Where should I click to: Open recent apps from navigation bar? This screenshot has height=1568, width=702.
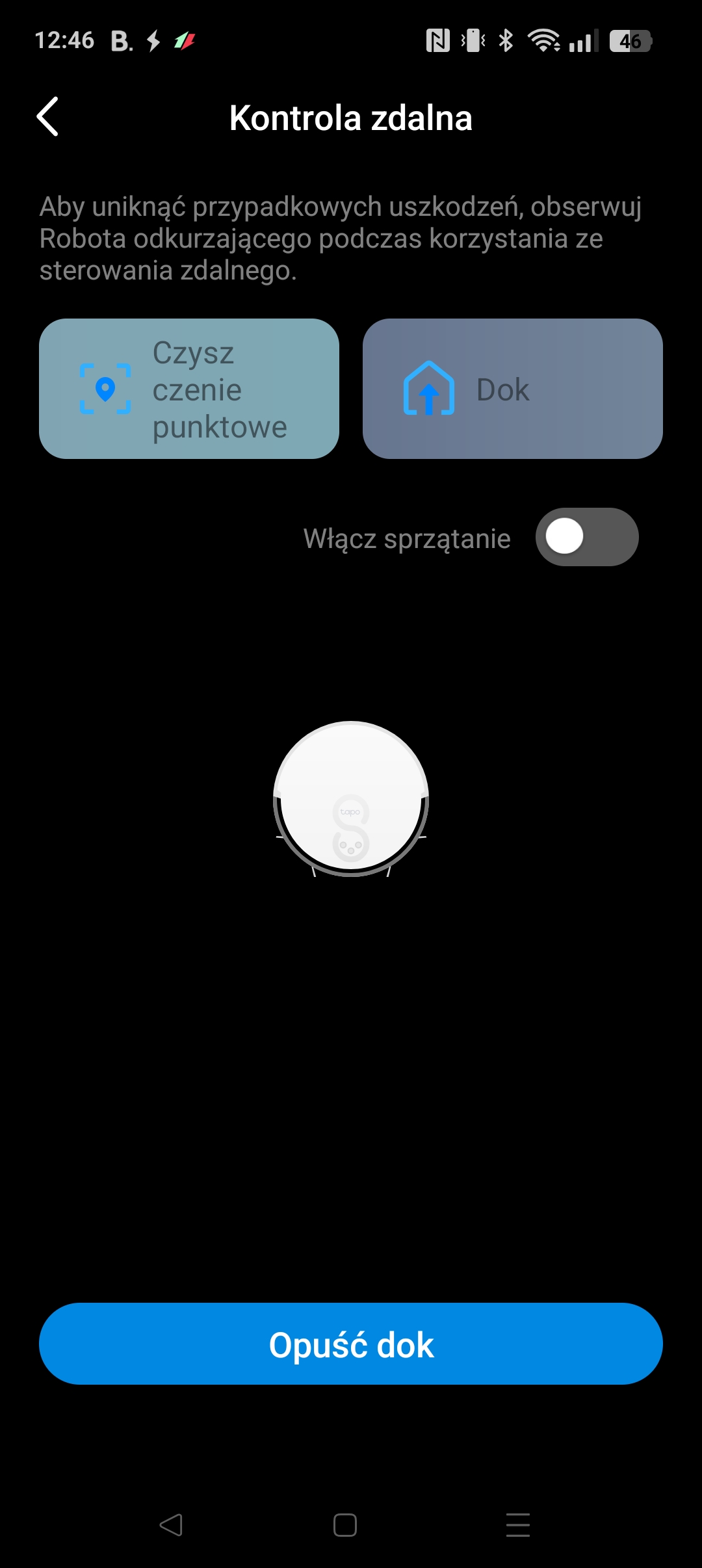pos(518,1525)
